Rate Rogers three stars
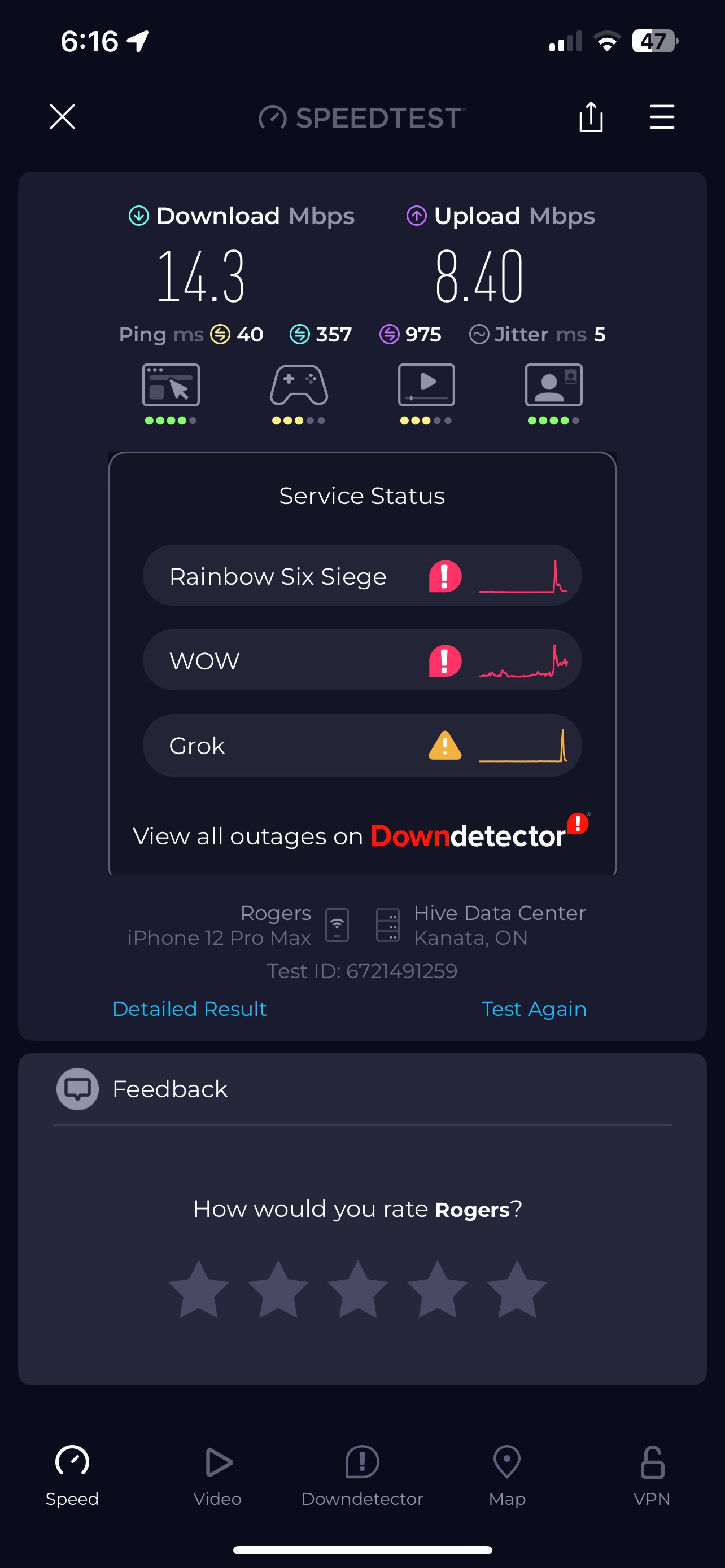The width and height of the screenshot is (725, 1568). tap(358, 1290)
